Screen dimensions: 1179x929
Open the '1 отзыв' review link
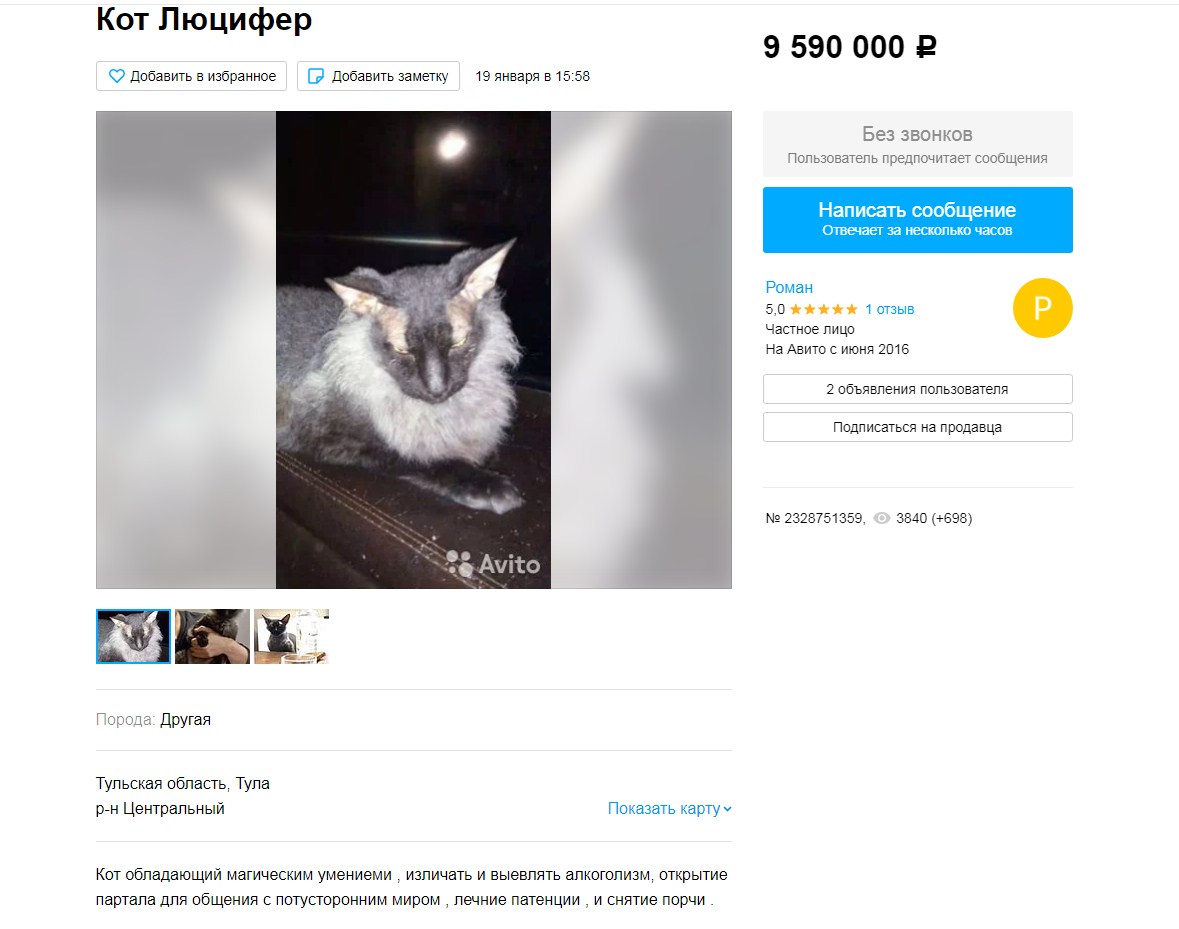pos(889,309)
